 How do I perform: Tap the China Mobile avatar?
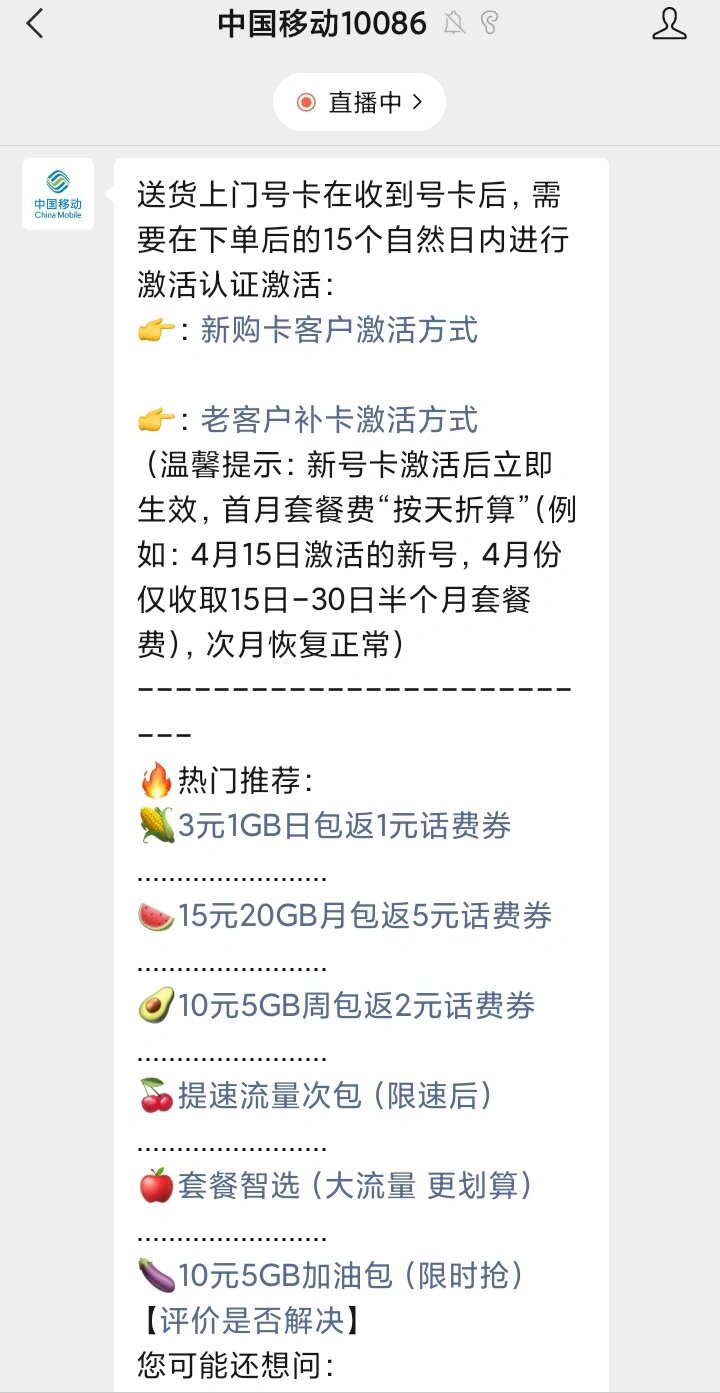tap(58, 194)
